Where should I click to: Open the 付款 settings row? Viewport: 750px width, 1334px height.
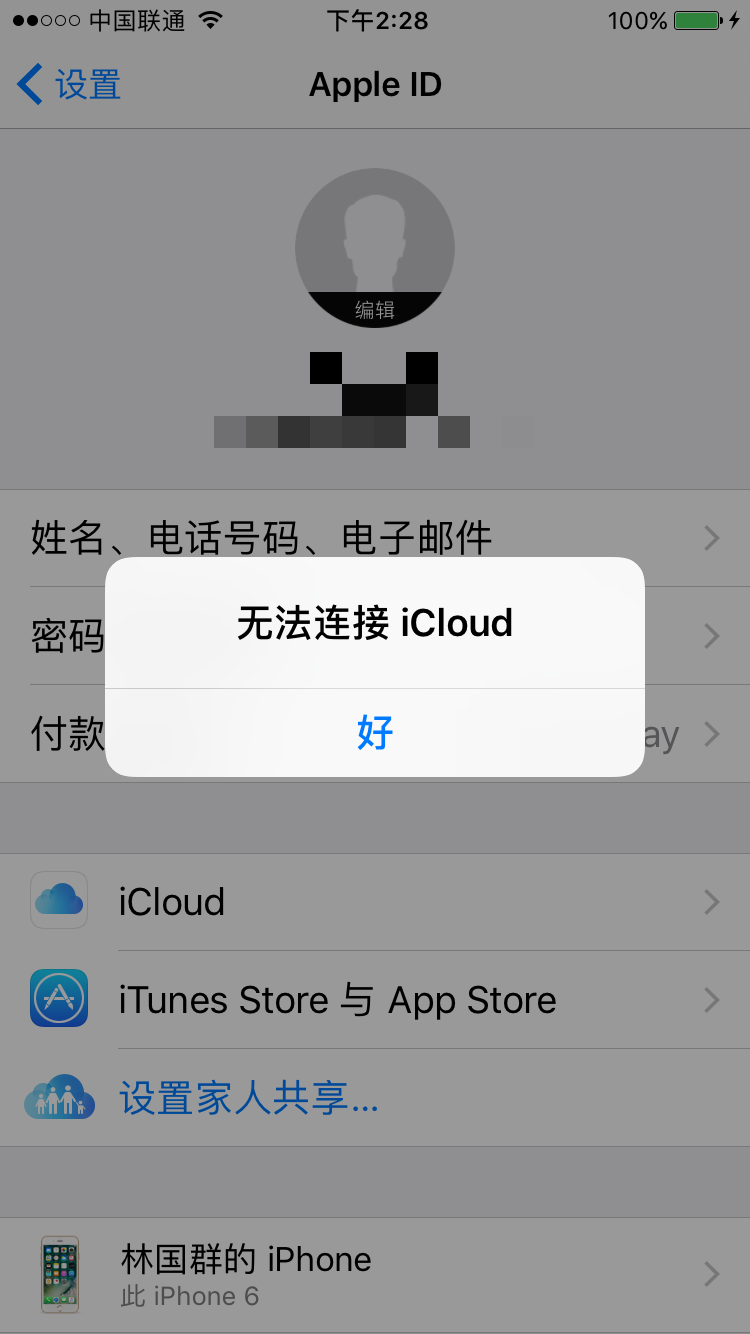[67, 735]
